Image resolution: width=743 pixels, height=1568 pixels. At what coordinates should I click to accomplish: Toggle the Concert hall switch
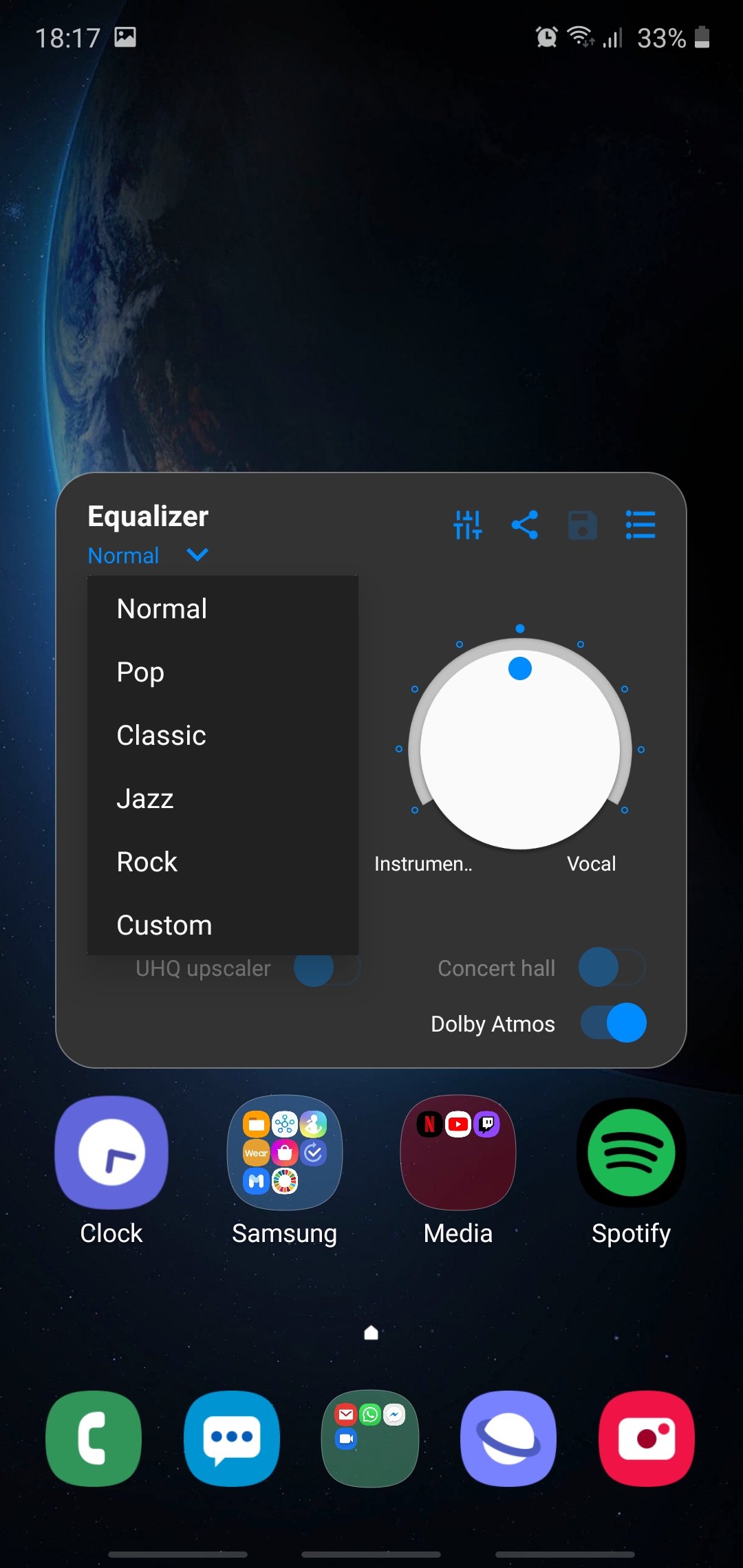click(x=612, y=967)
